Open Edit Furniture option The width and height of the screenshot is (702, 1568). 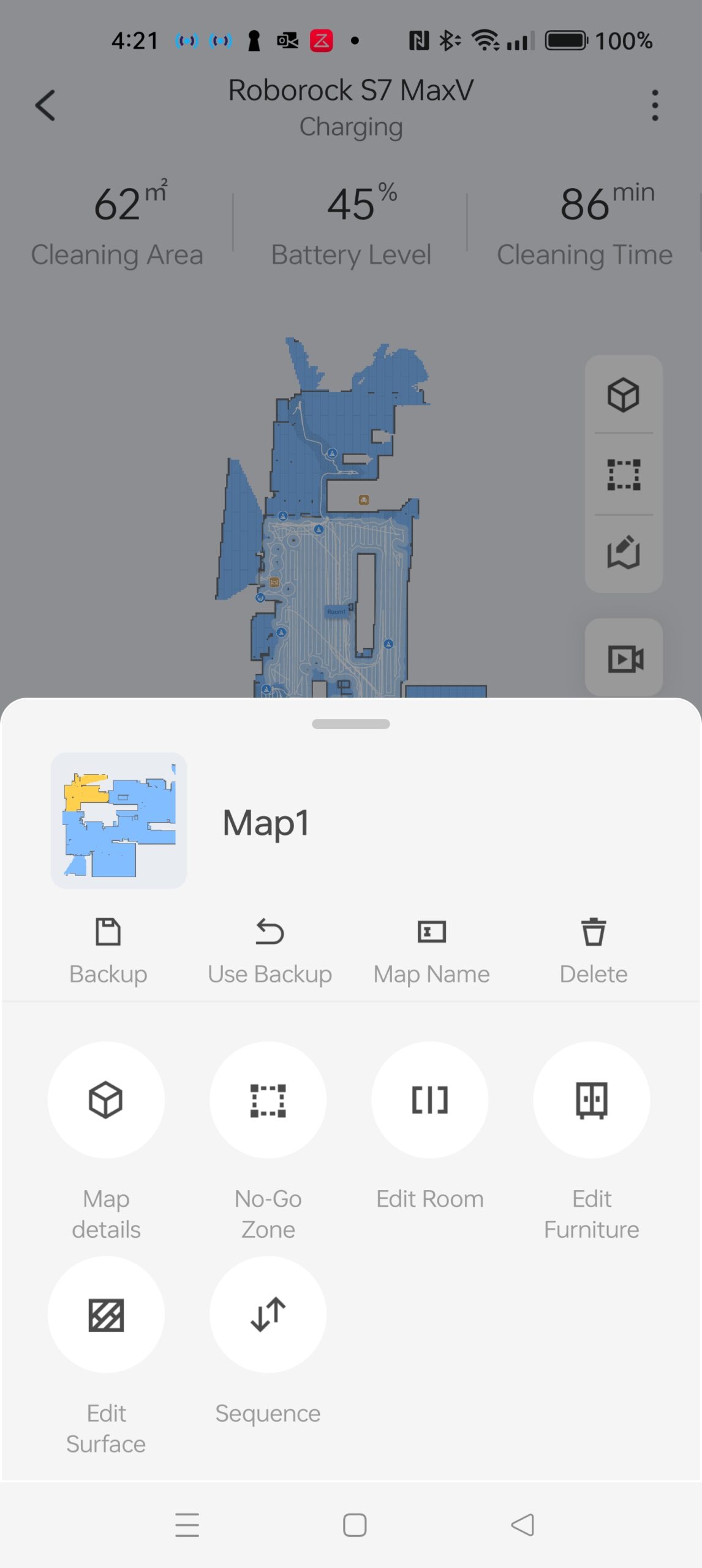click(592, 1100)
